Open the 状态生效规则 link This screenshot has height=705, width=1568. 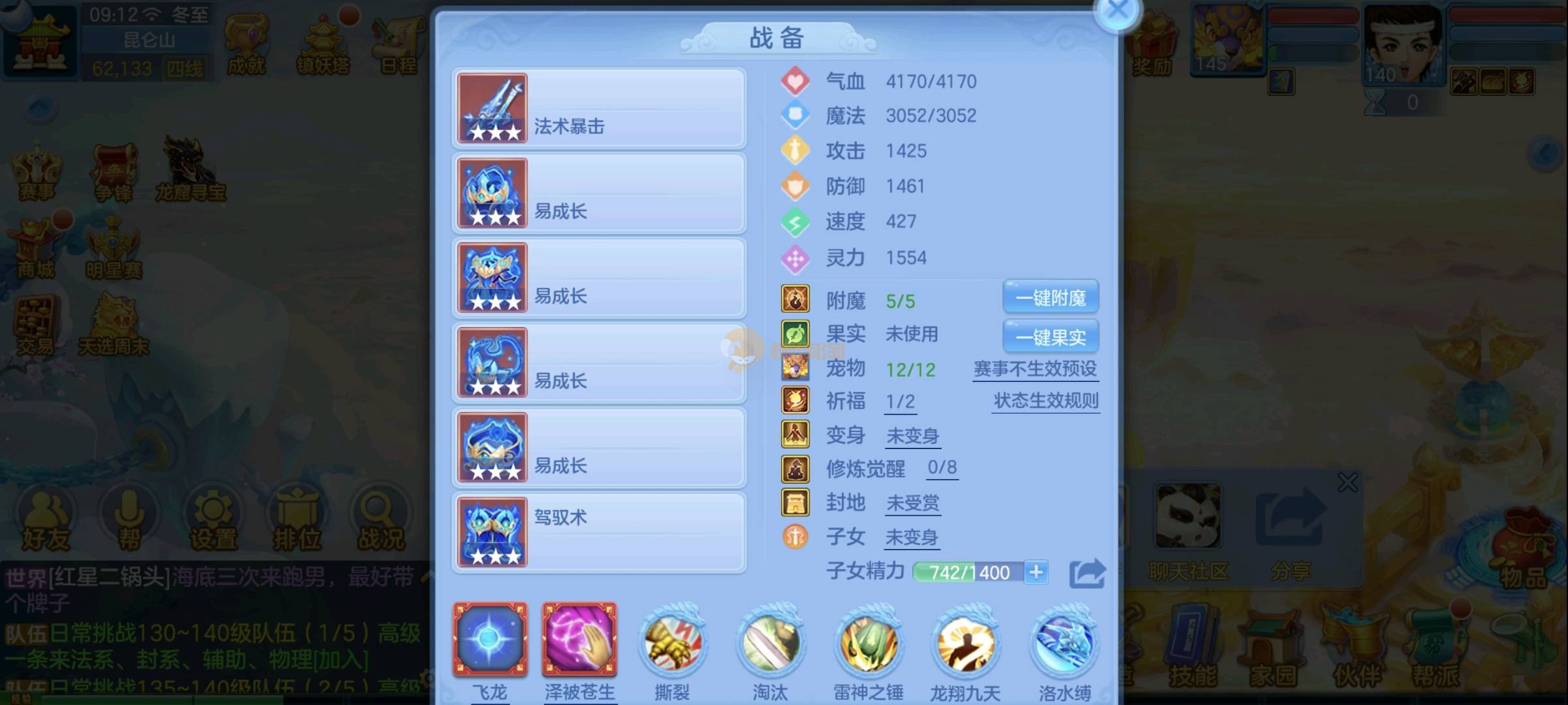(x=1046, y=401)
